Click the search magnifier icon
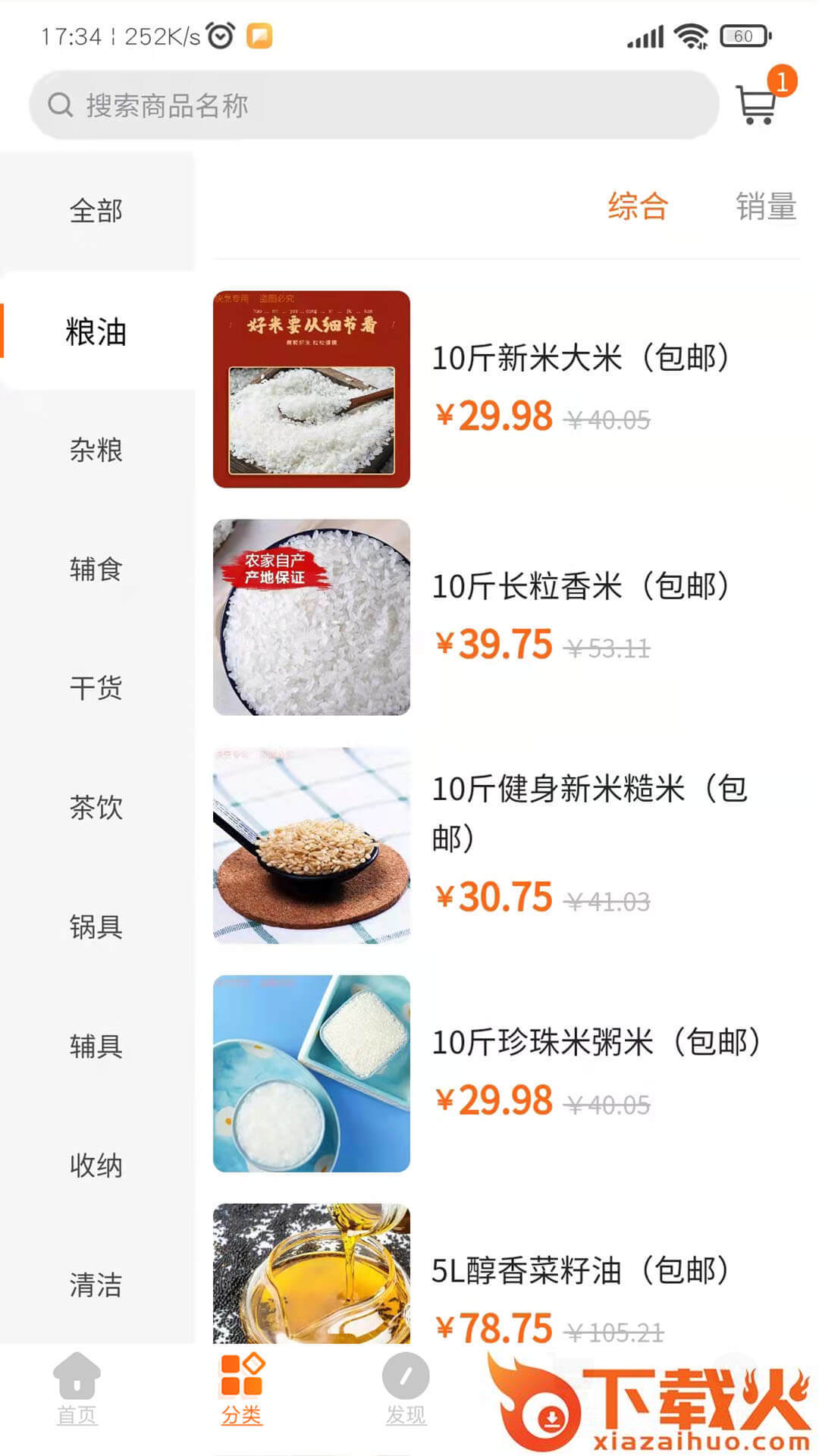The image size is (819, 1456). click(x=60, y=106)
